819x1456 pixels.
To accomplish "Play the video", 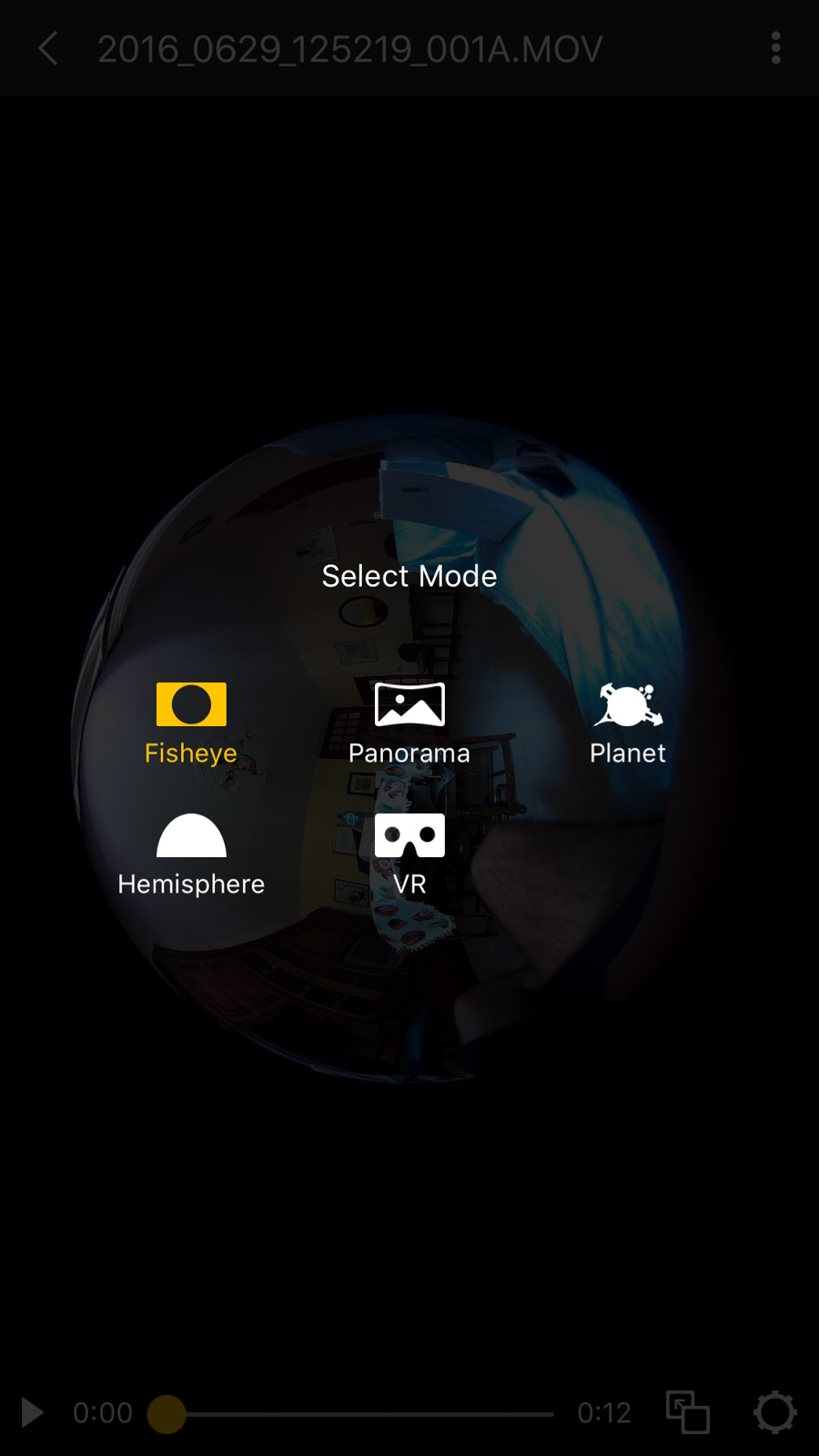I will click(x=33, y=1412).
